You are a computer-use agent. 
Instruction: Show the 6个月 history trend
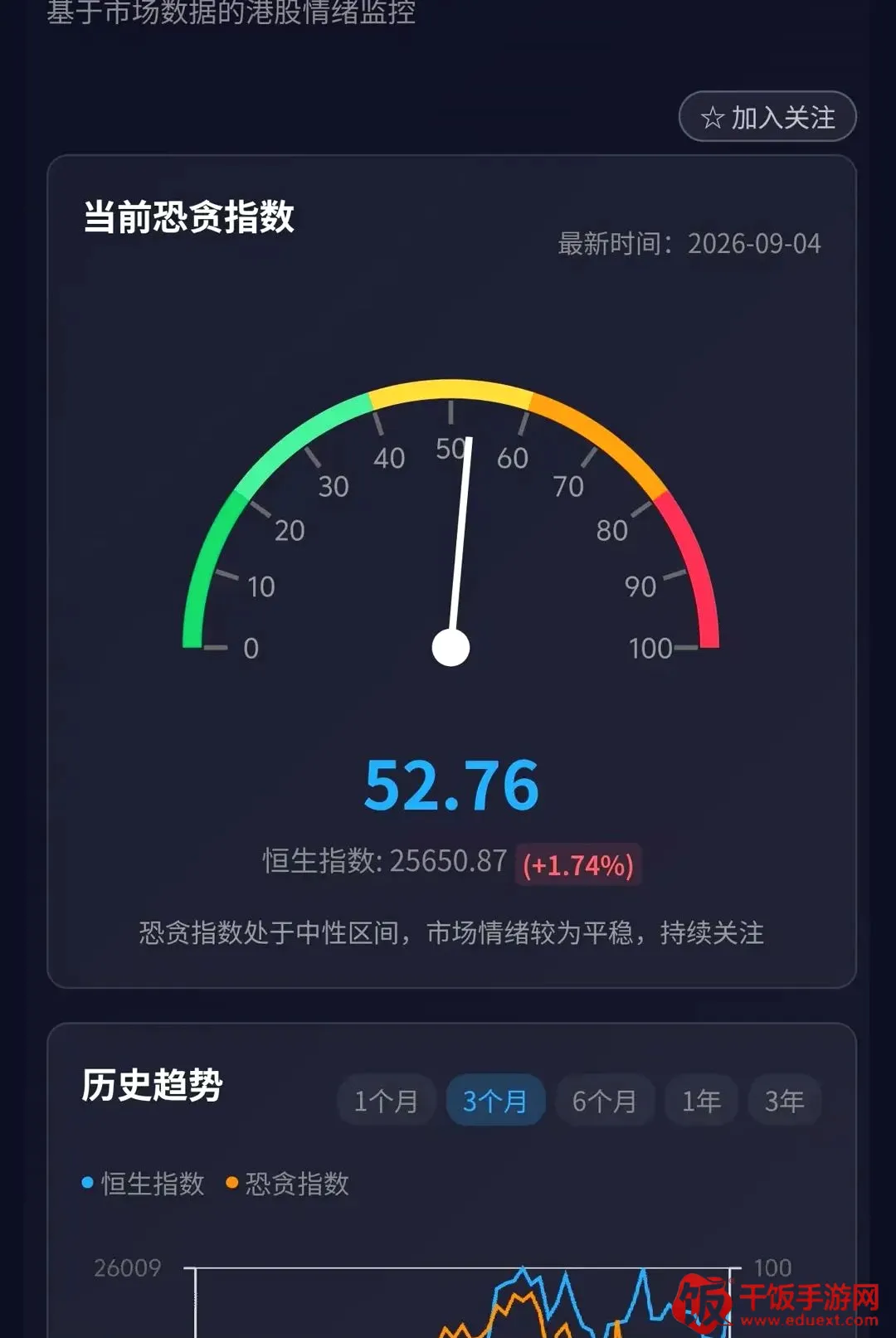tap(605, 1101)
